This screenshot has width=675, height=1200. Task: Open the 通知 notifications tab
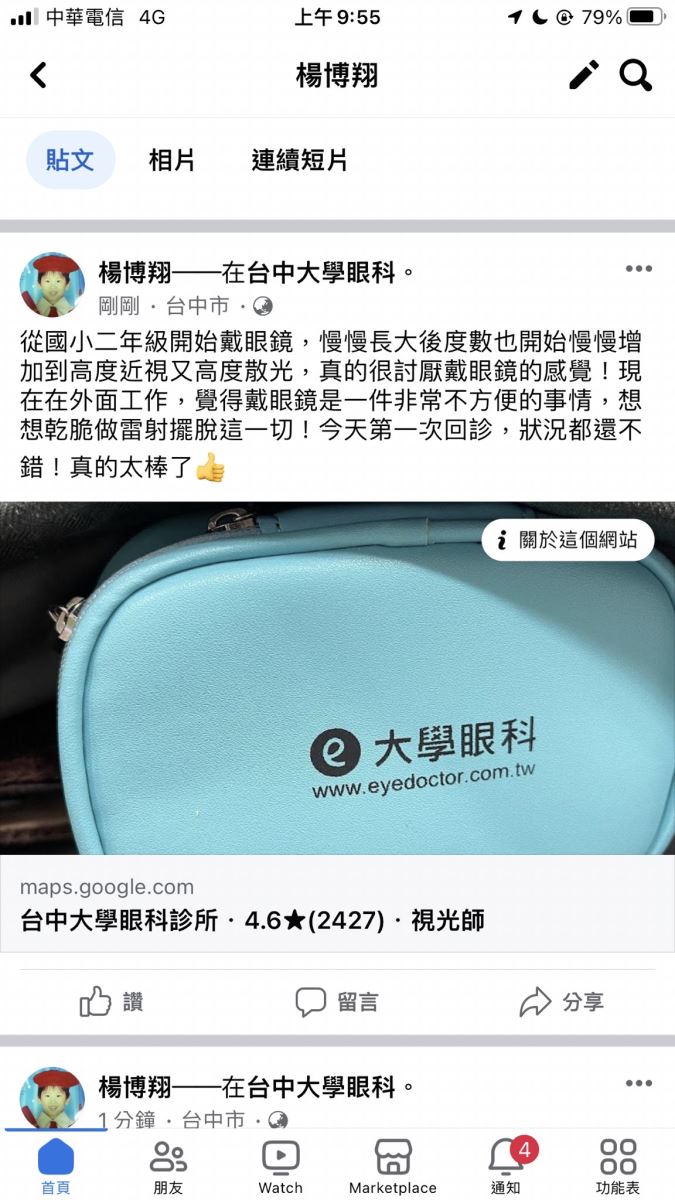click(506, 1166)
